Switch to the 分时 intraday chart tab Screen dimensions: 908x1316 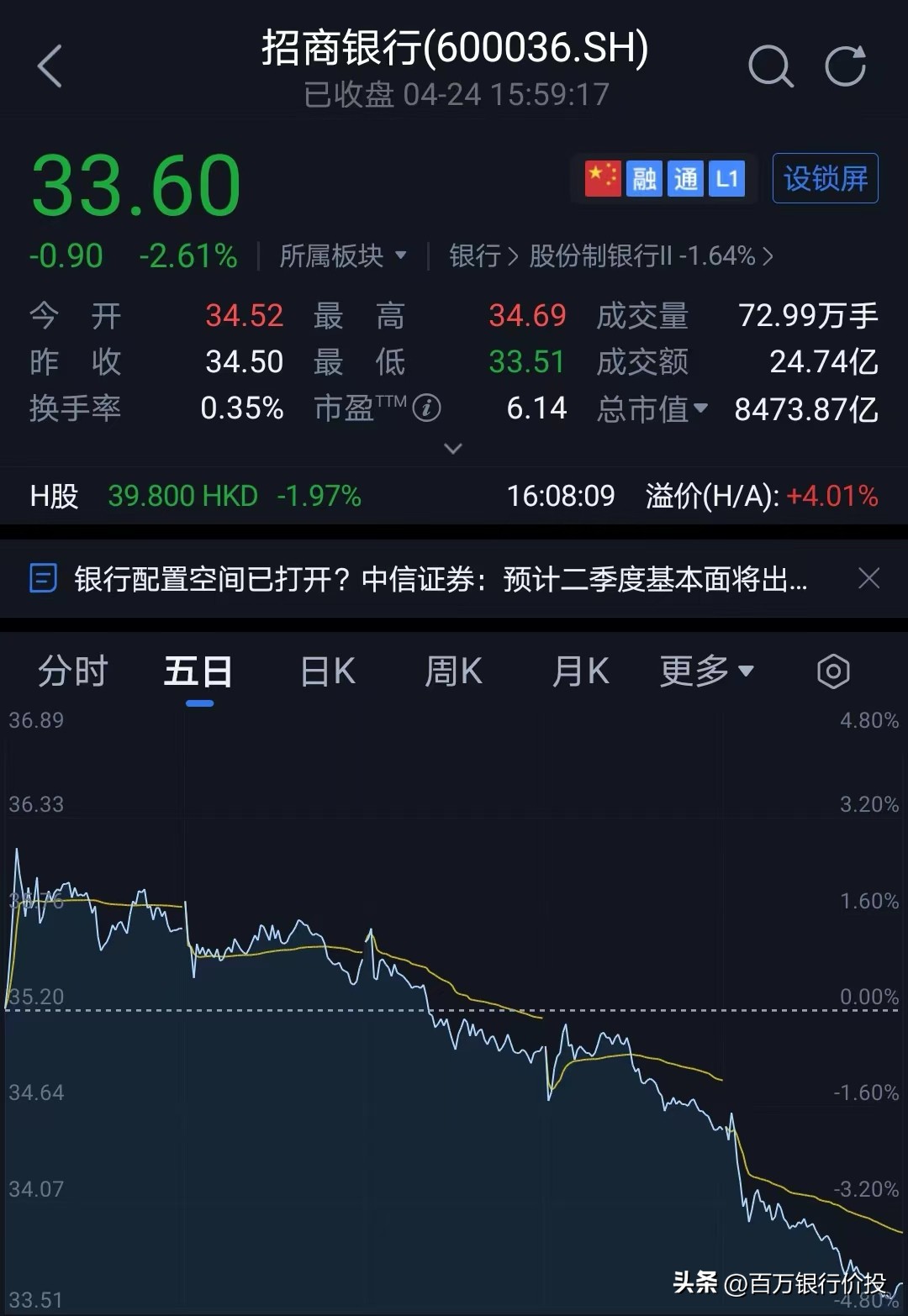(72, 671)
